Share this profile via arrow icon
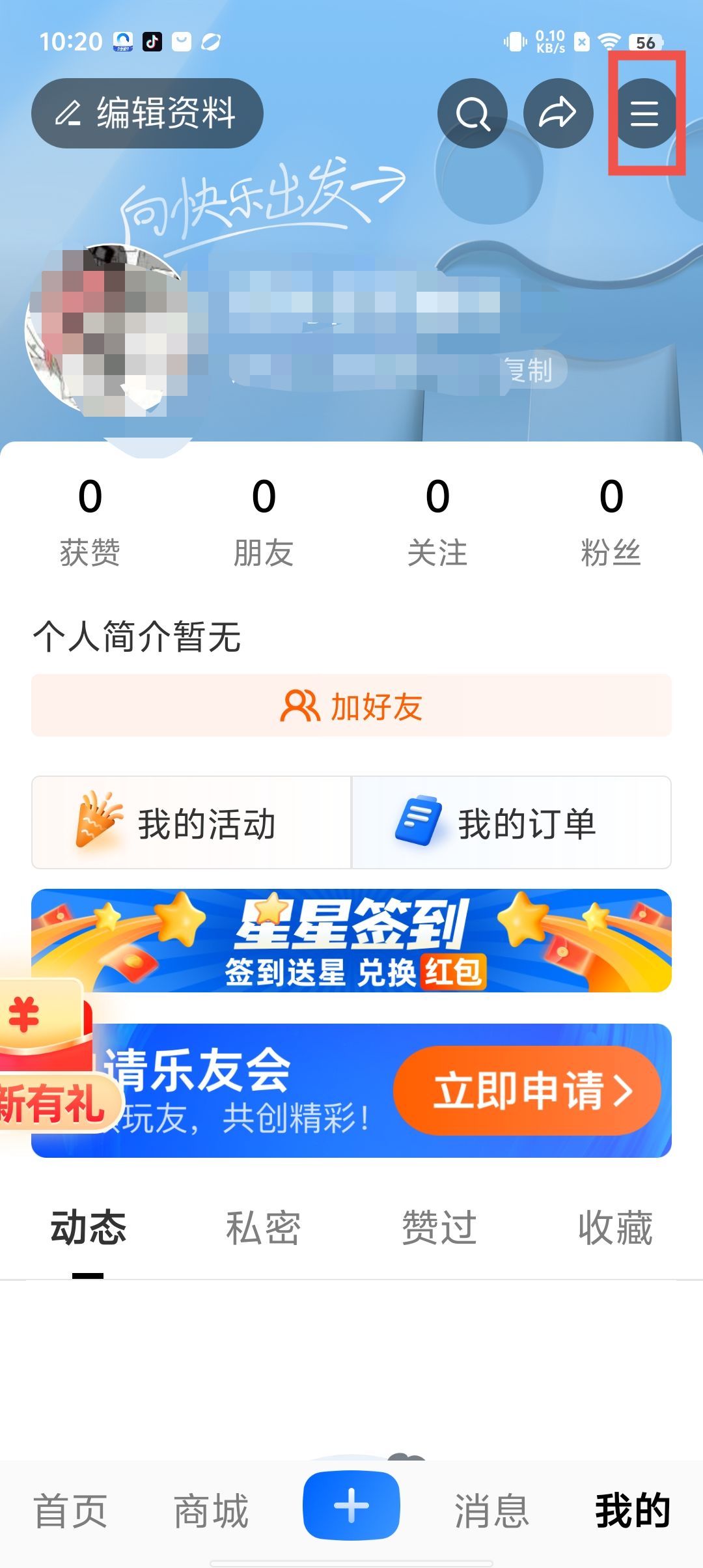This screenshot has height=1568, width=703. (x=558, y=113)
